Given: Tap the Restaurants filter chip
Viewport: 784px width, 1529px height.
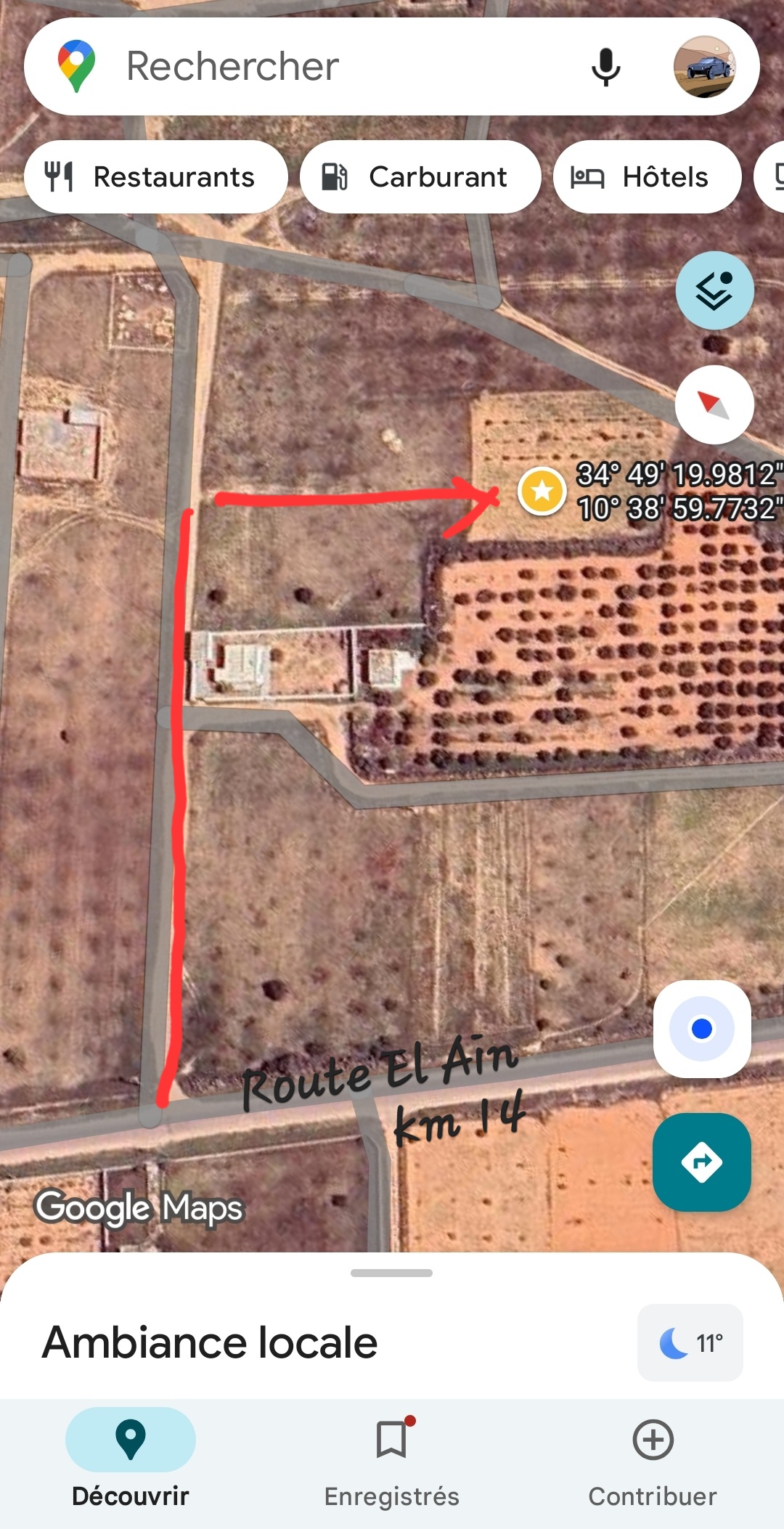Looking at the screenshot, I should [156, 176].
